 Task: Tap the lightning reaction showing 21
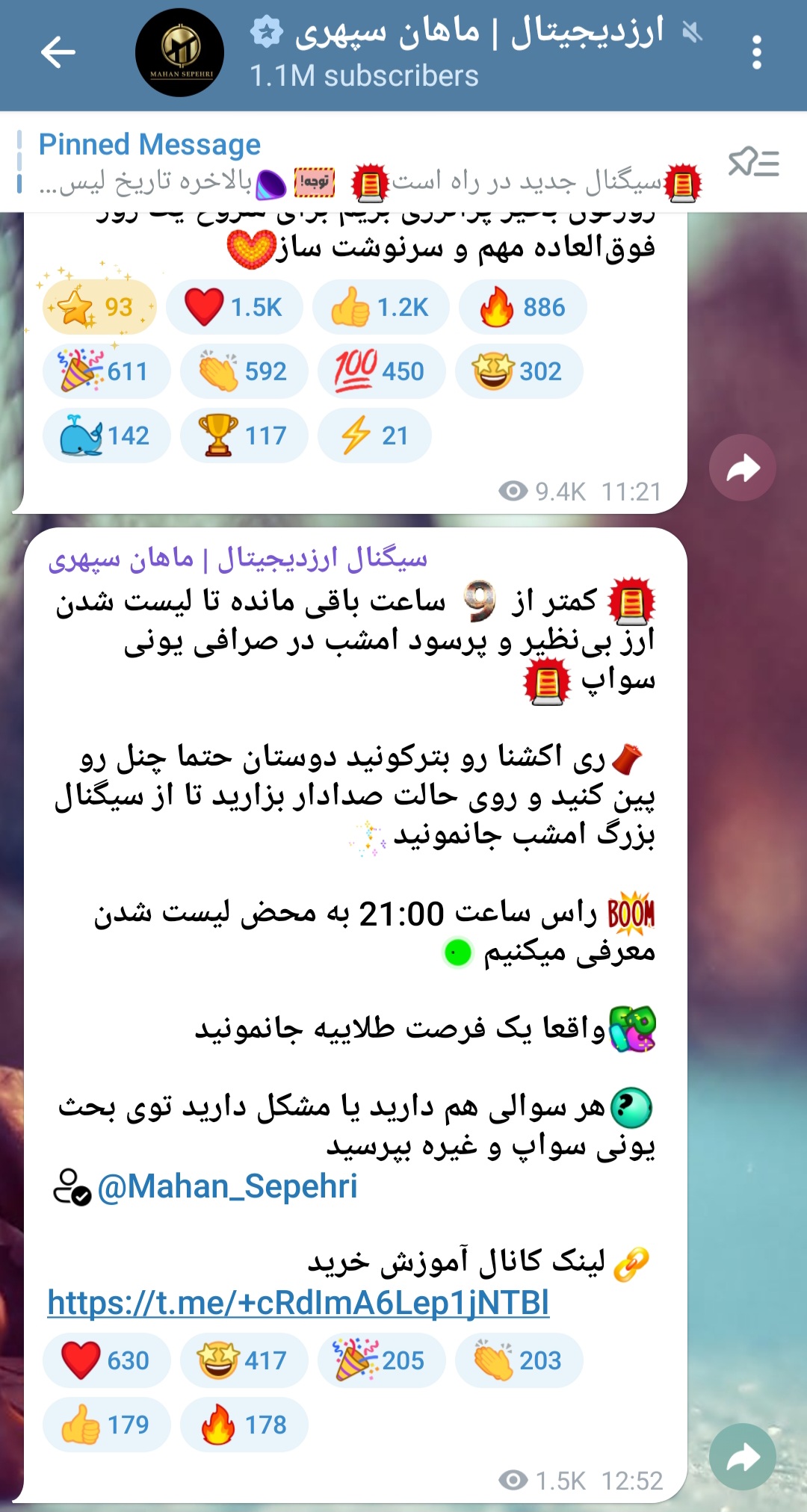click(x=374, y=436)
